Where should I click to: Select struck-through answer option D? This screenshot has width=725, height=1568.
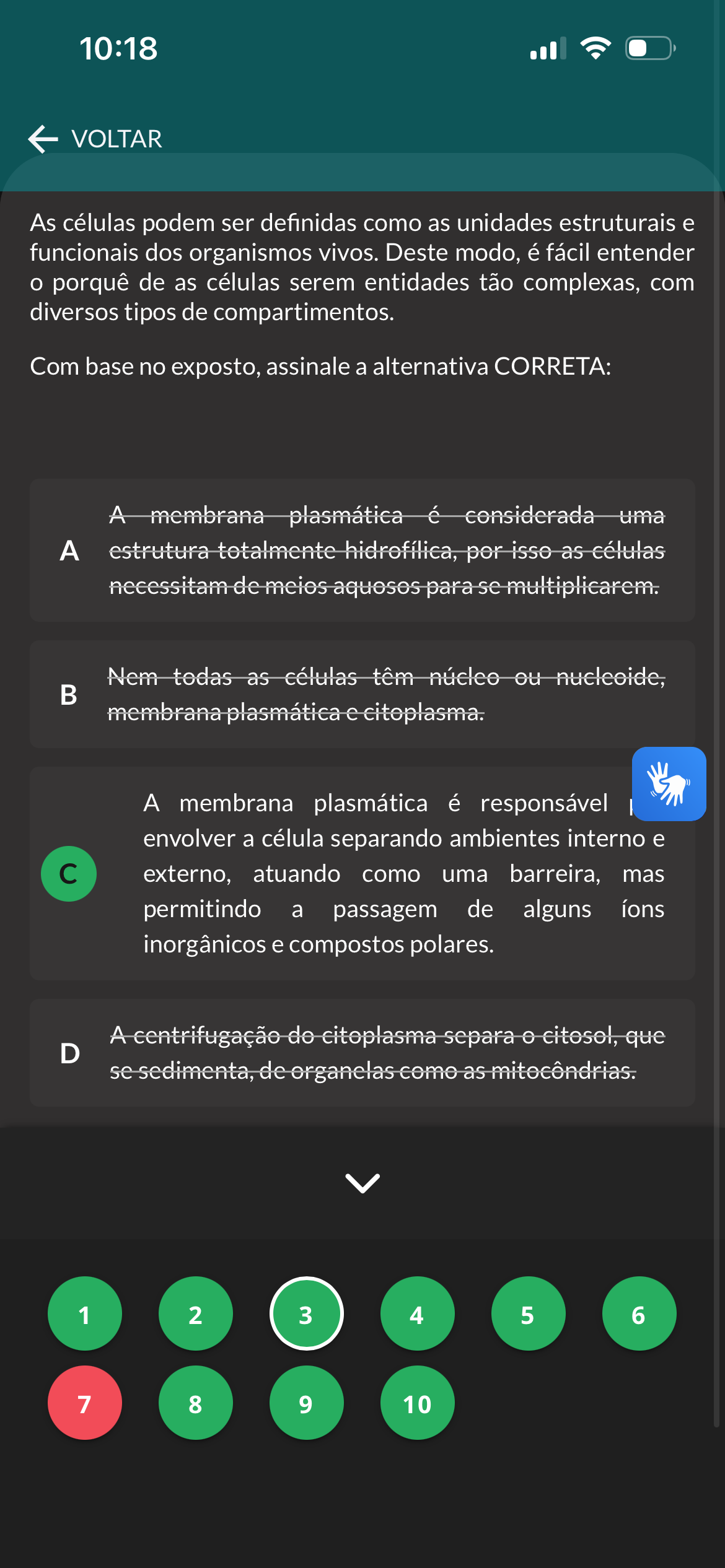pyautogui.click(x=362, y=1053)
